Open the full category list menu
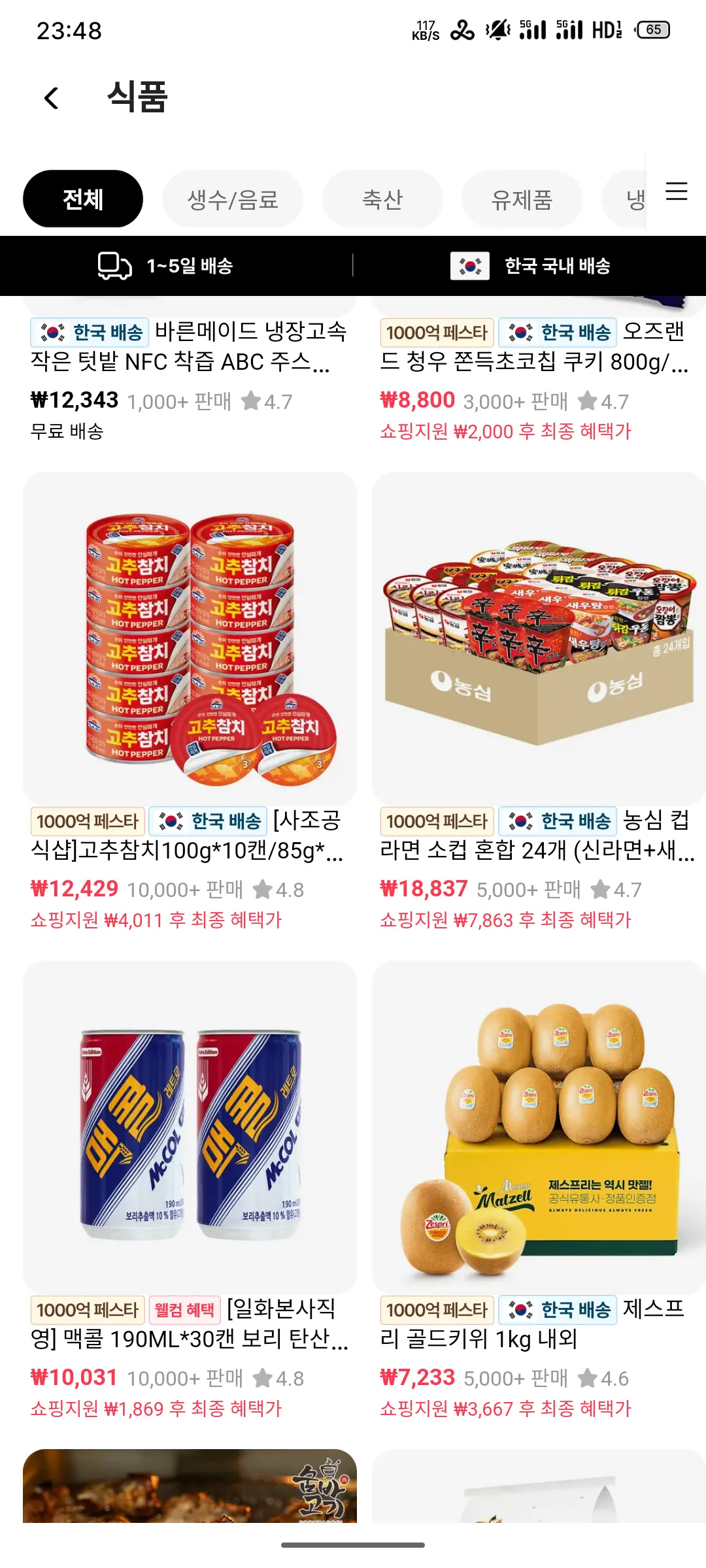Screen dimensions: 706x1568 676,191
